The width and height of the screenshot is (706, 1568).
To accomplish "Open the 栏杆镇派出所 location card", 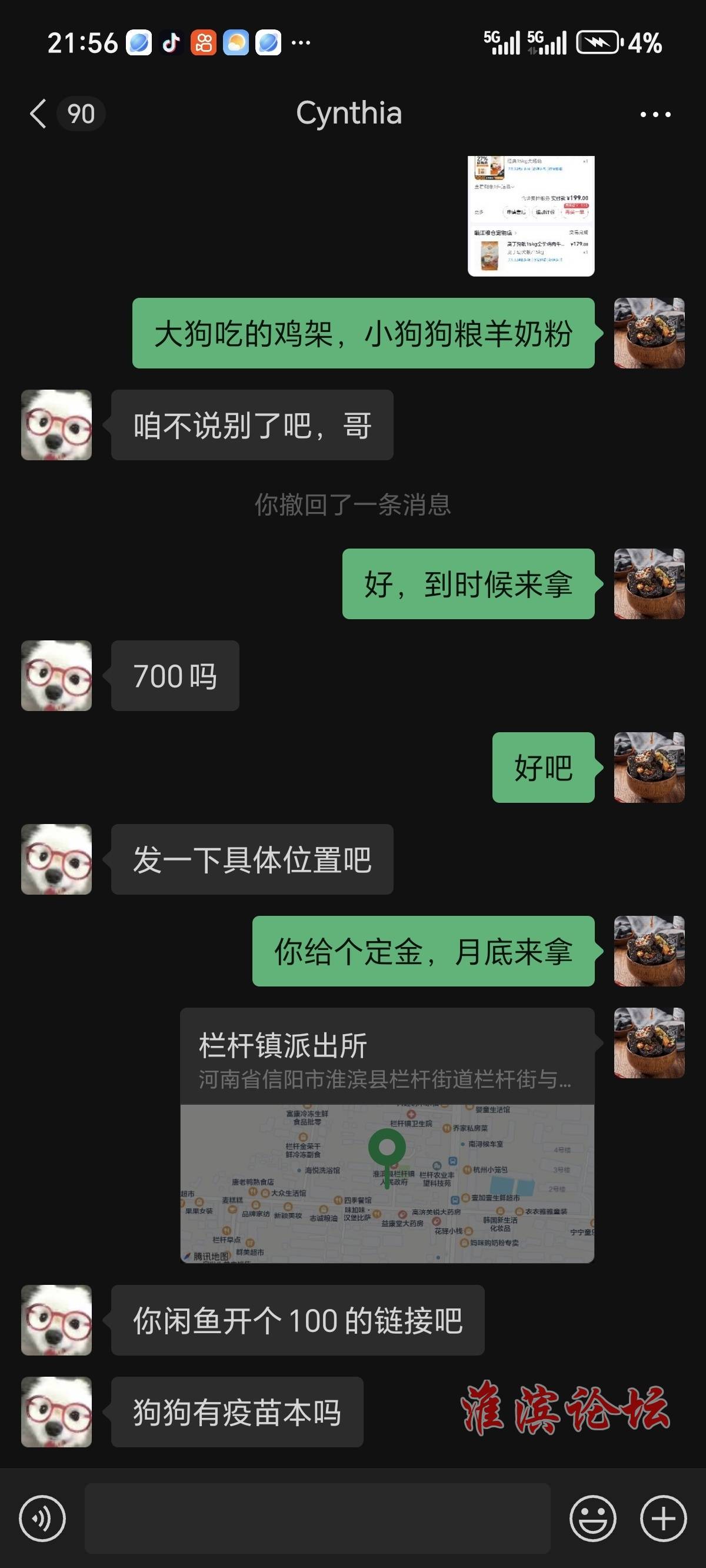I will pos(387,1135).
